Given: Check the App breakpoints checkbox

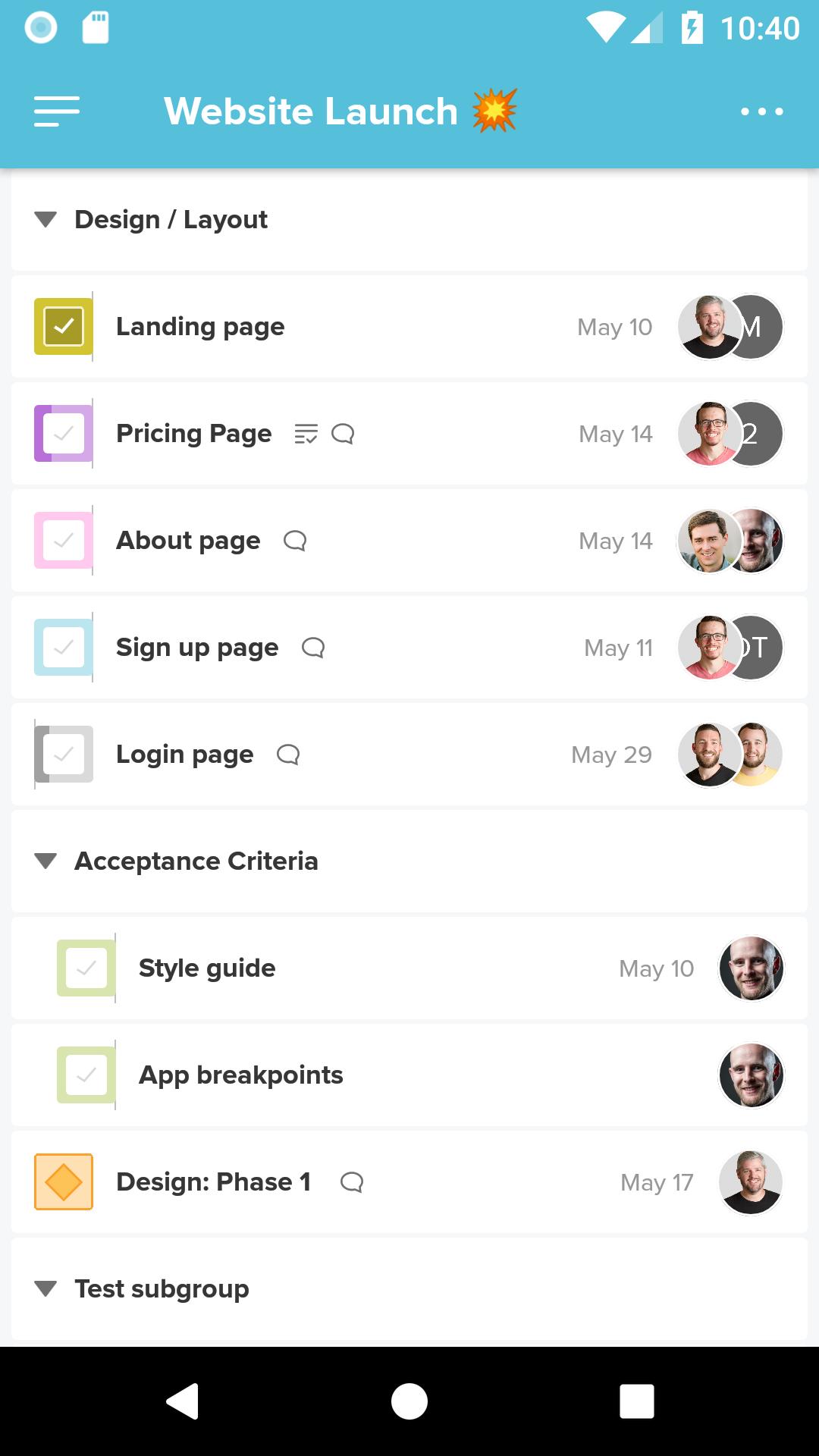Looking at the screenshot, I should click(86, 1075).
